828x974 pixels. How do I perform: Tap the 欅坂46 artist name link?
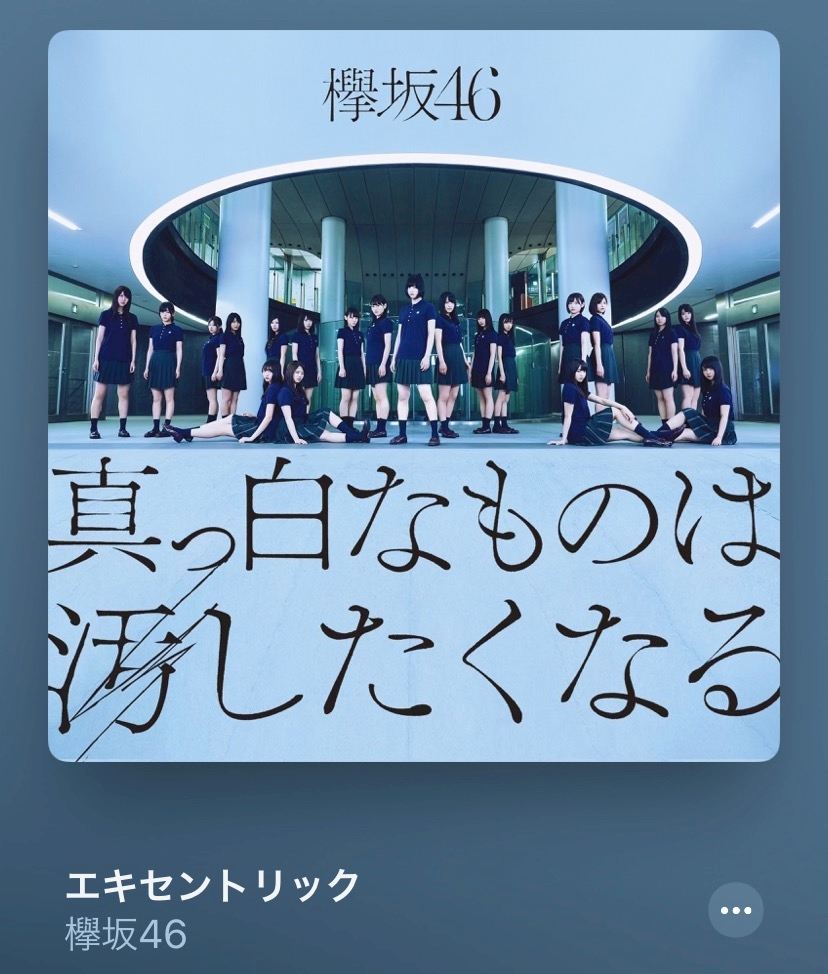pyautogui.click(x=126, y=935)
